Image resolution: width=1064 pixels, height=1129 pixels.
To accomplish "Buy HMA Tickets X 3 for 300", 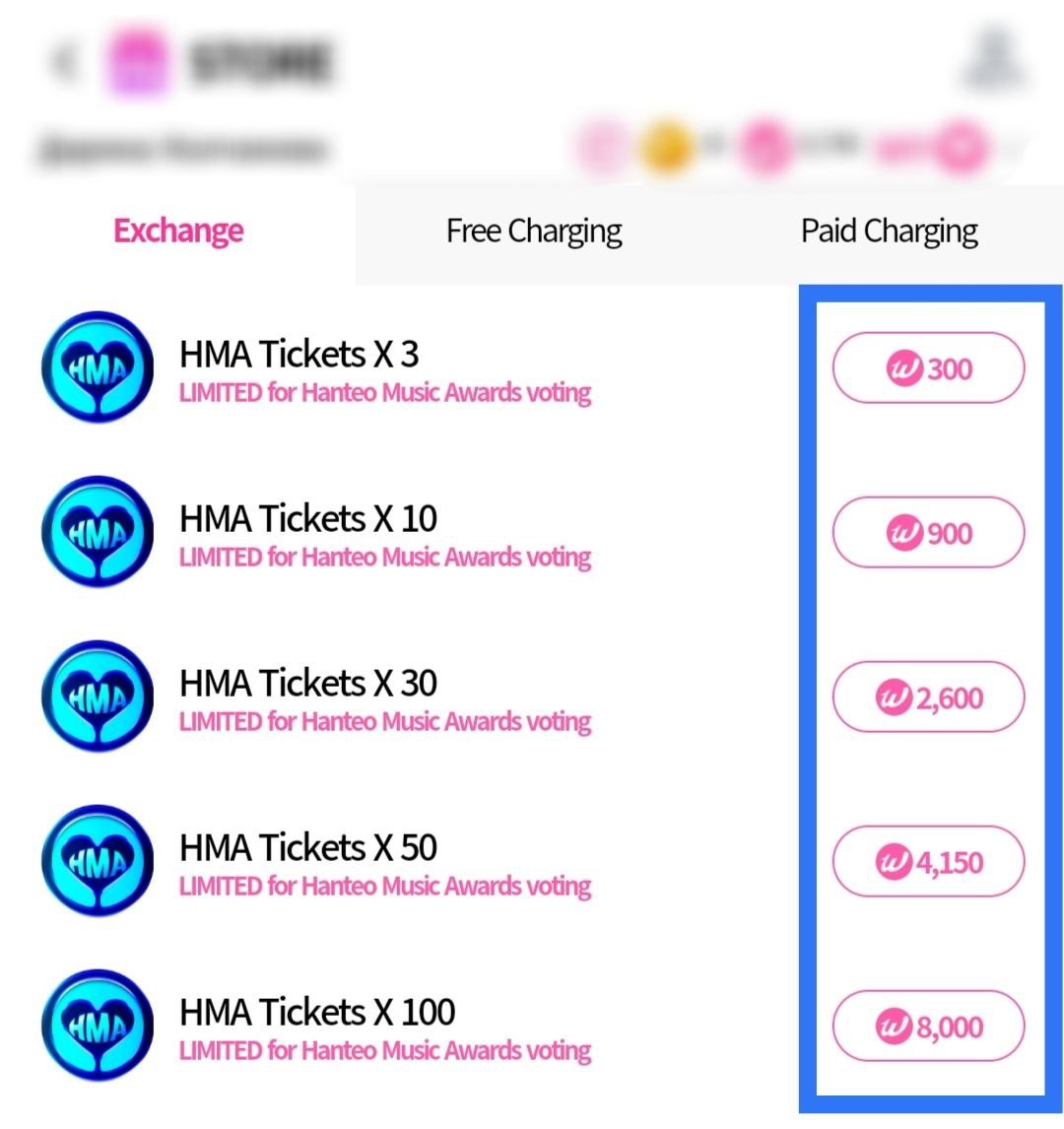I will coord(928,368).
